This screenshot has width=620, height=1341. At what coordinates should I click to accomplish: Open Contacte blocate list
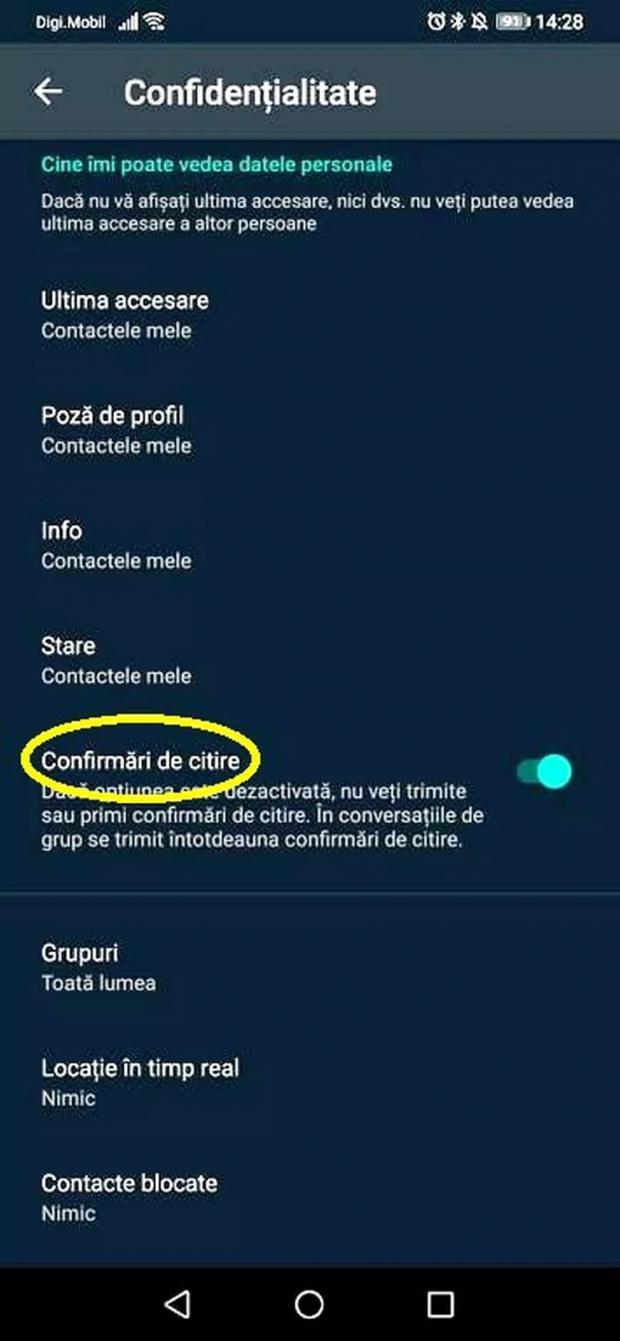129,1197
